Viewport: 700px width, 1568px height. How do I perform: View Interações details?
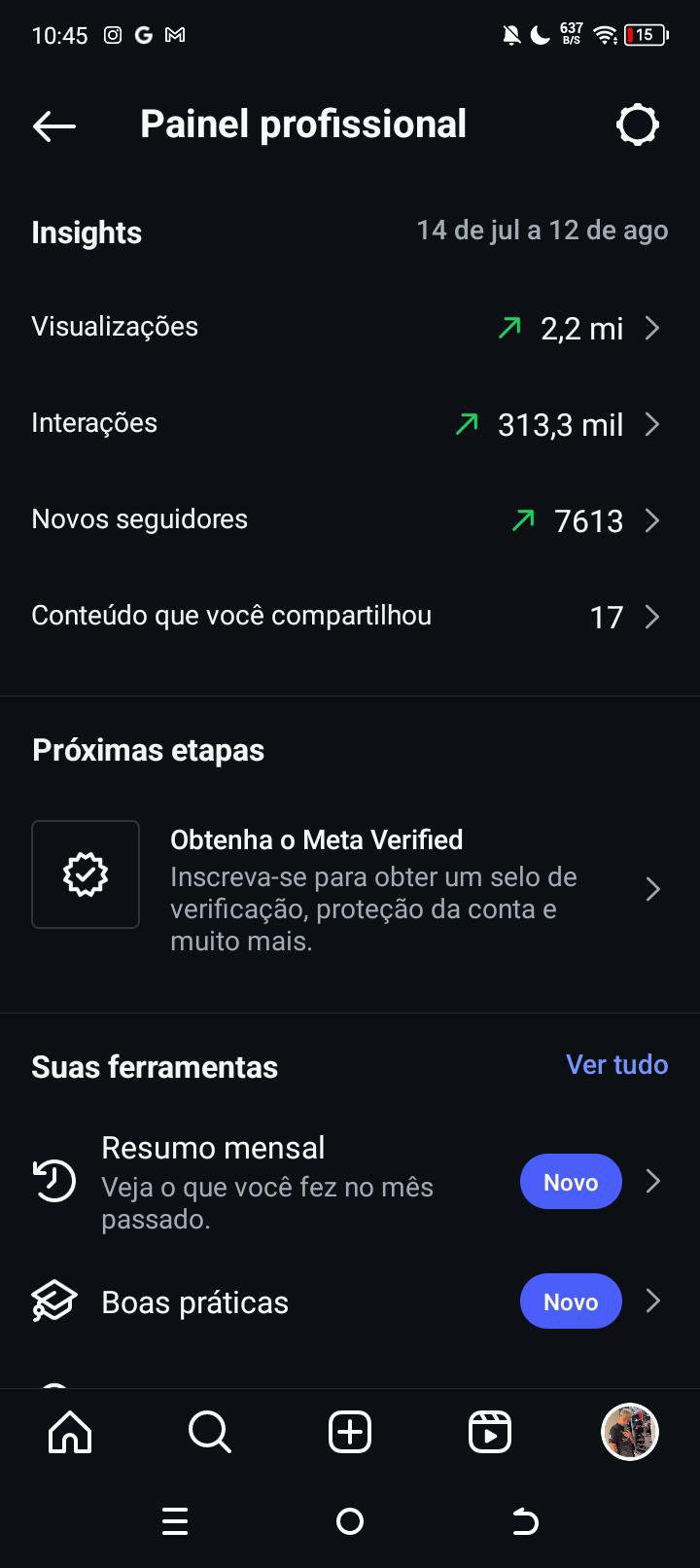pos(350,424)
